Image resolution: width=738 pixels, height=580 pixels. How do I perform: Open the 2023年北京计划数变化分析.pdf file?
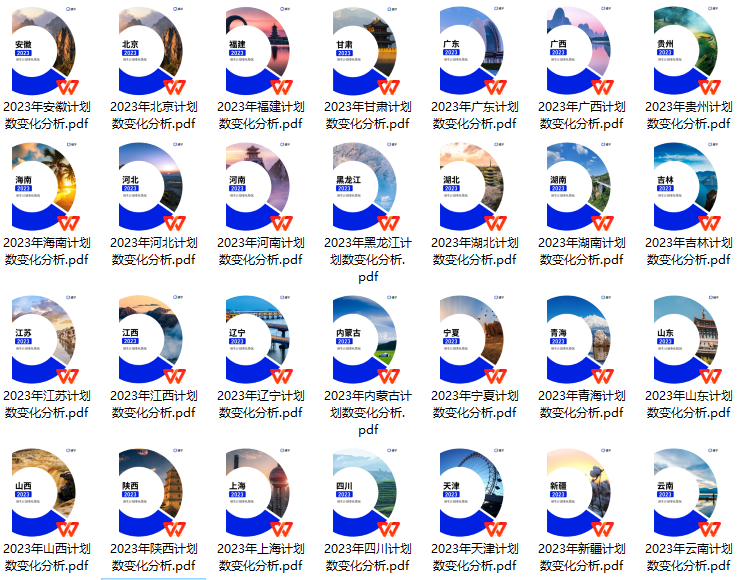tap(153, 52)
